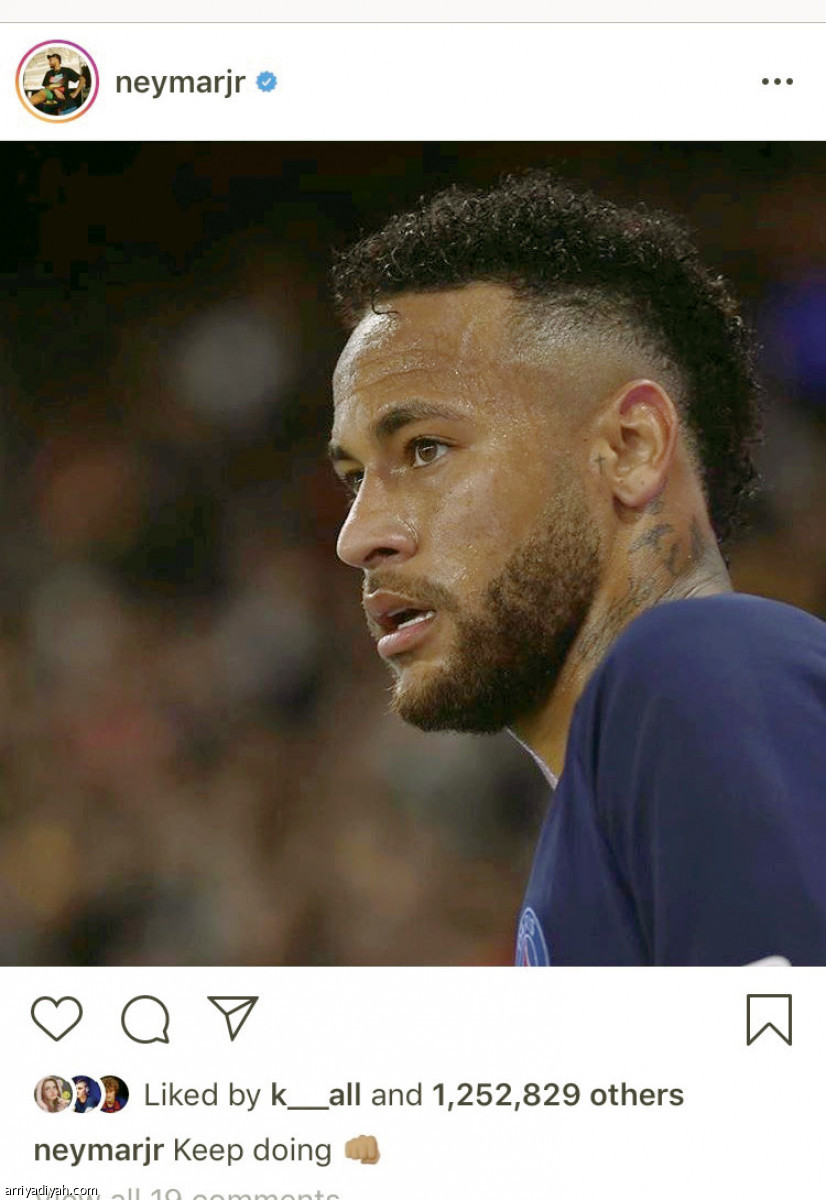Screen dimensions: 826x1200
Task: Open the post's overflow menu
Action: [x=776, y=82]
